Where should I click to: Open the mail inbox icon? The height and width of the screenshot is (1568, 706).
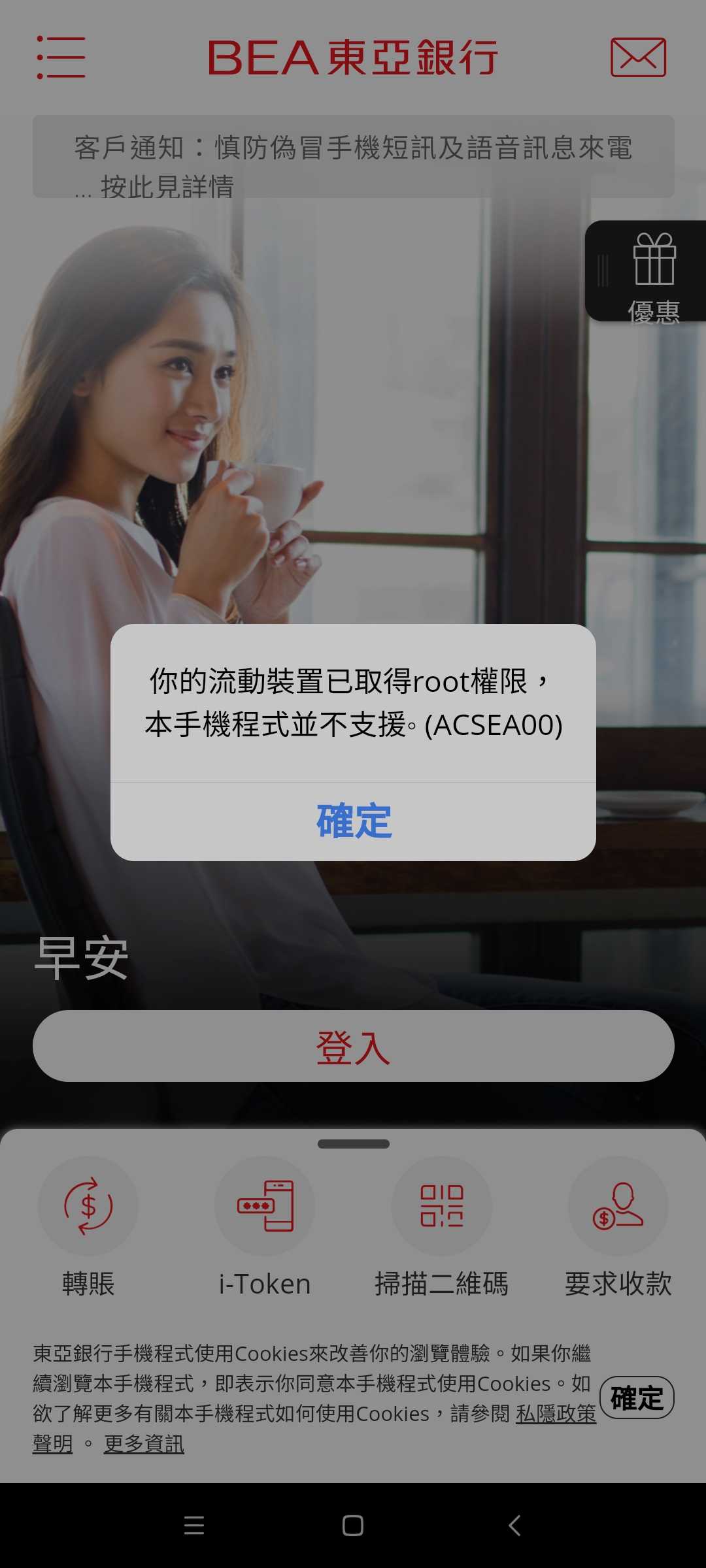638,57
